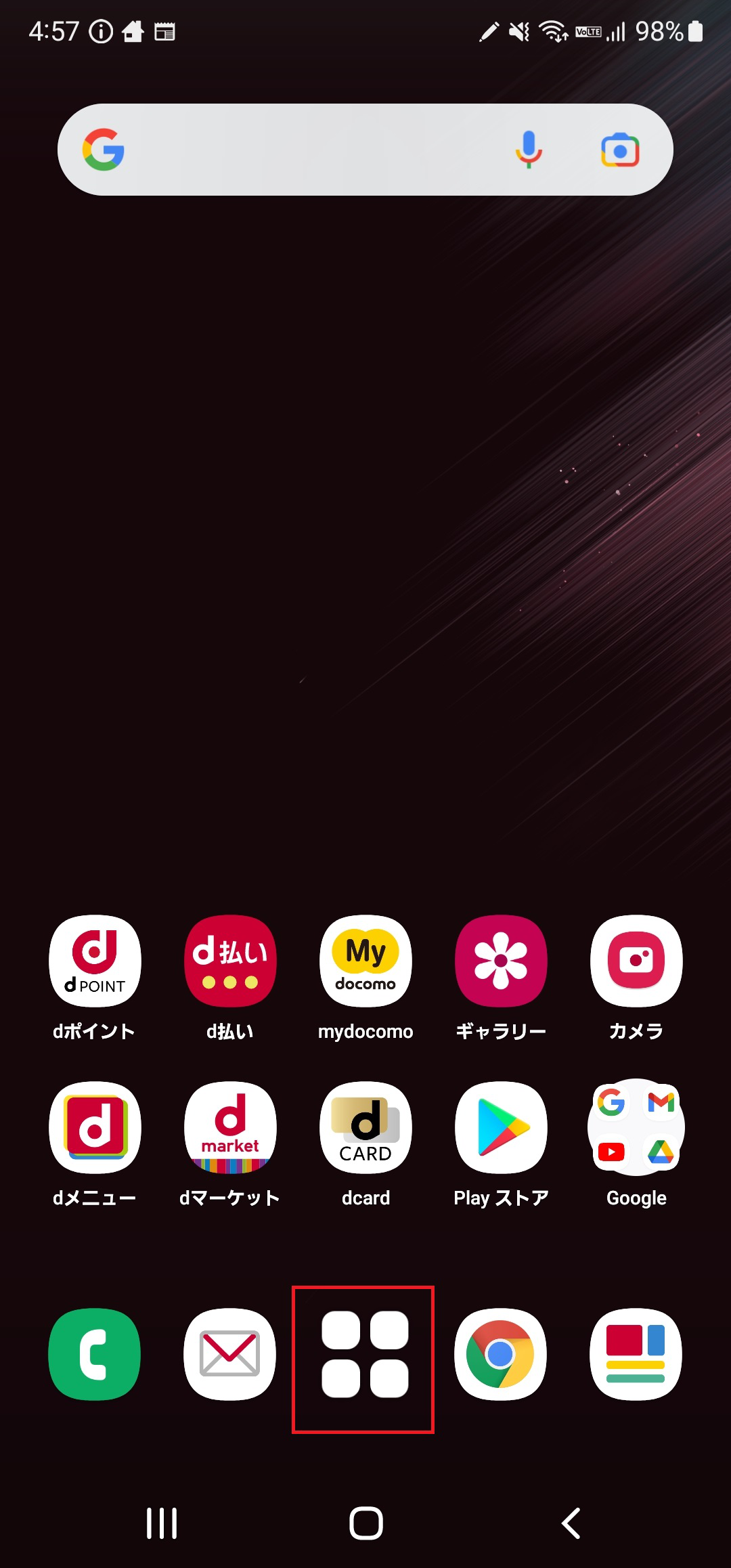Start voice search with the microphone

[529, 150]
